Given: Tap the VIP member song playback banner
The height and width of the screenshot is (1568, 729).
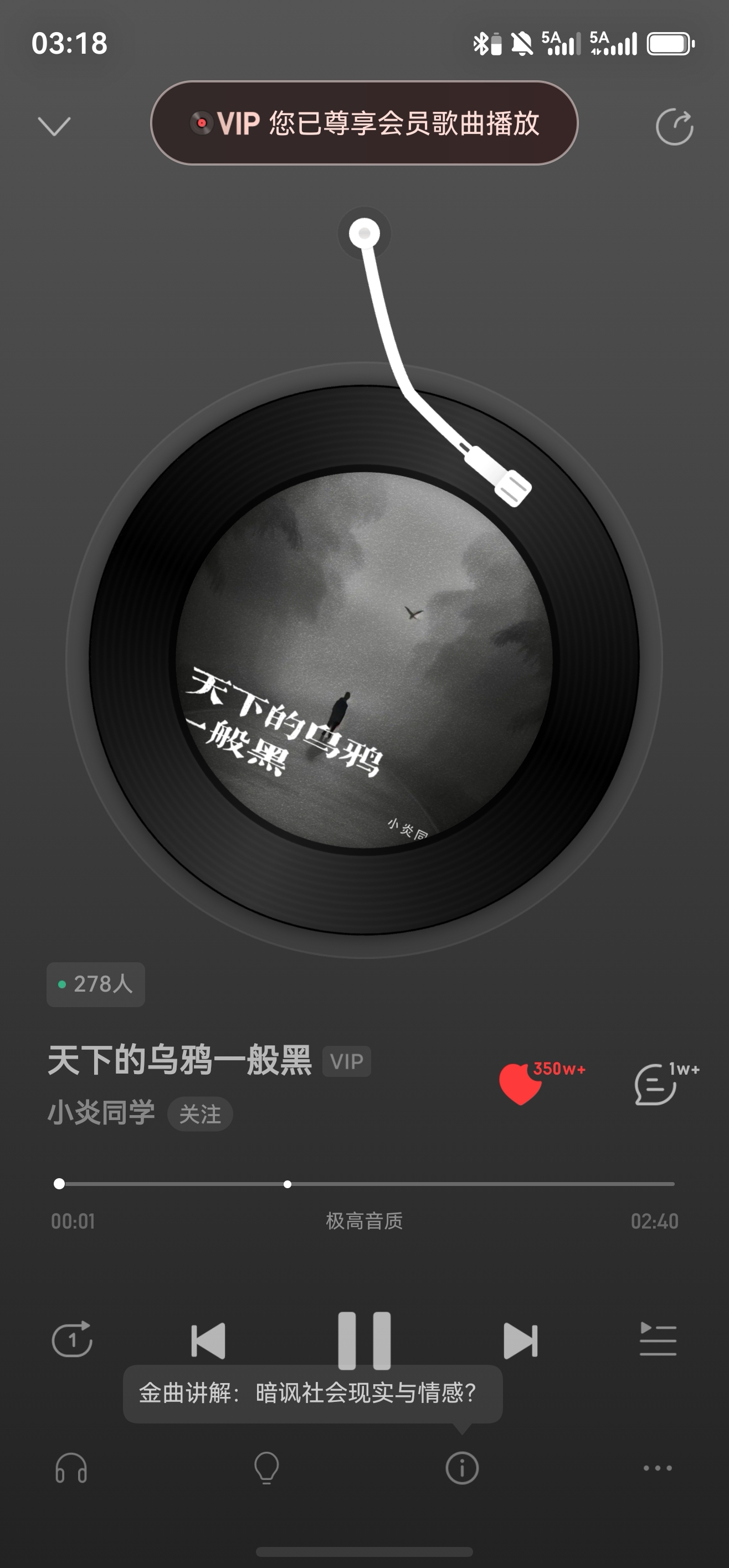Looking at the screenshot, I should click(x=364, y=123).
